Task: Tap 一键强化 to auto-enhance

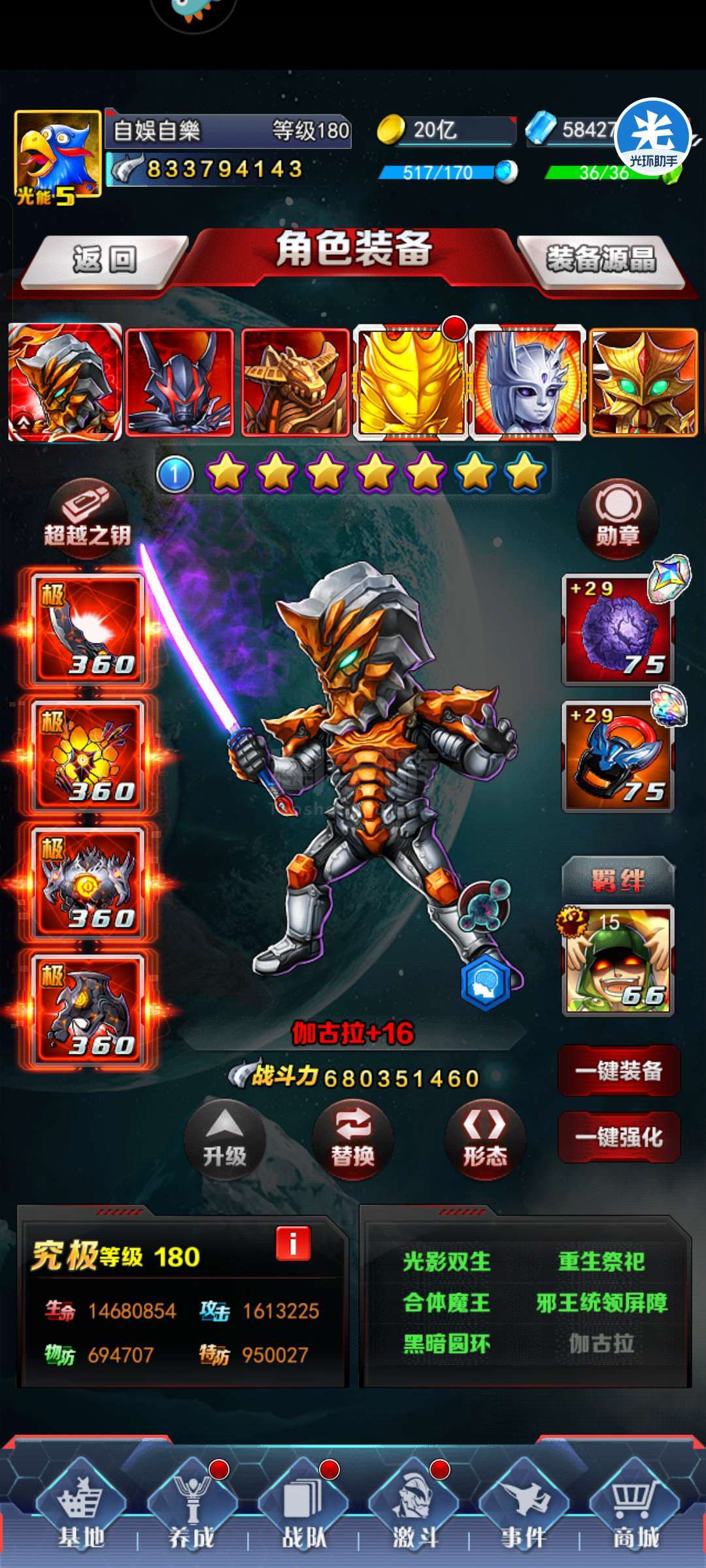Action: 618,1137
